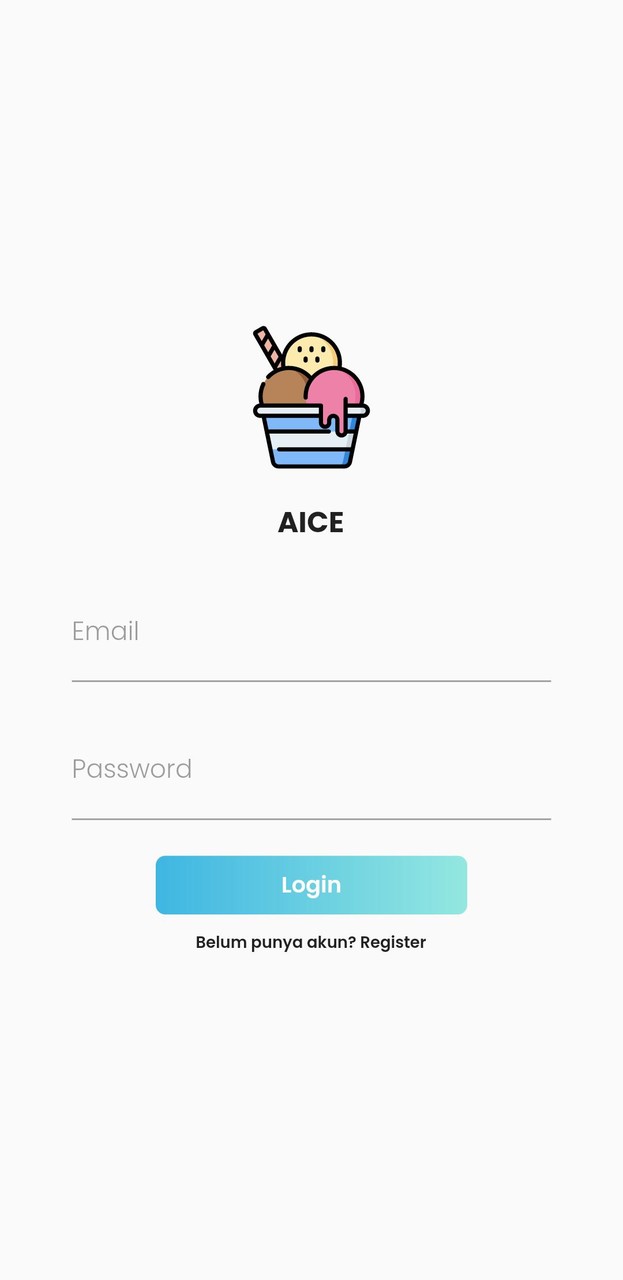Image resolution: width=623 pixels, height=1280 pixels.
Task: Tap the Login button
Action: [x=311, y=885]
